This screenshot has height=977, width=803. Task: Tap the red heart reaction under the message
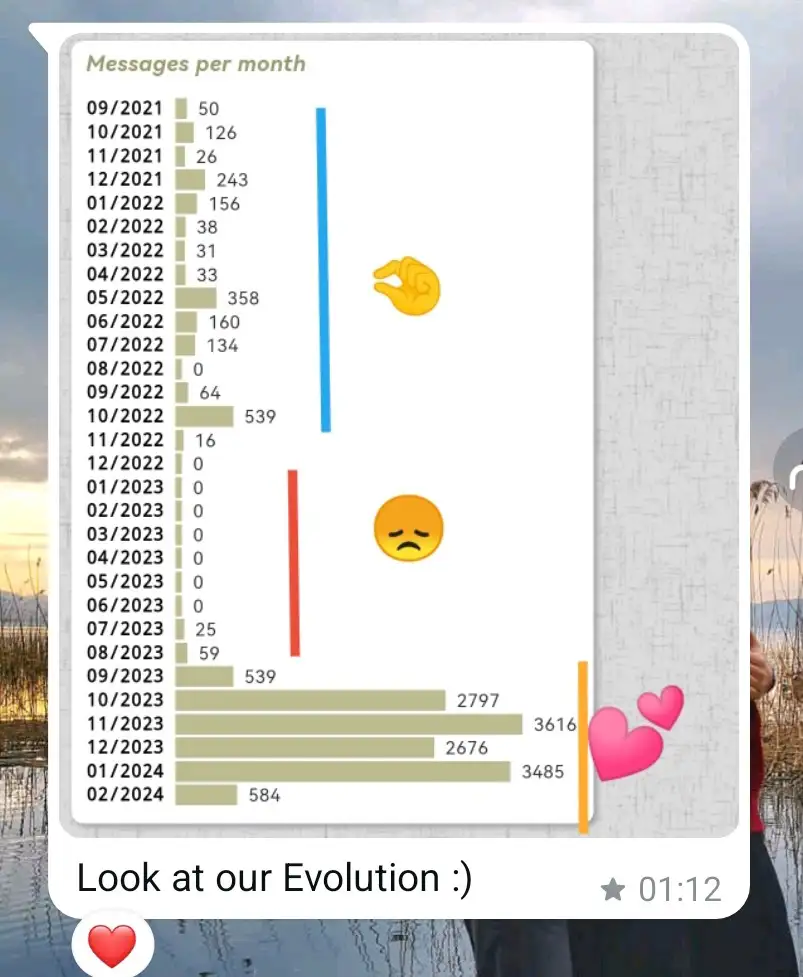pos(111,944)
